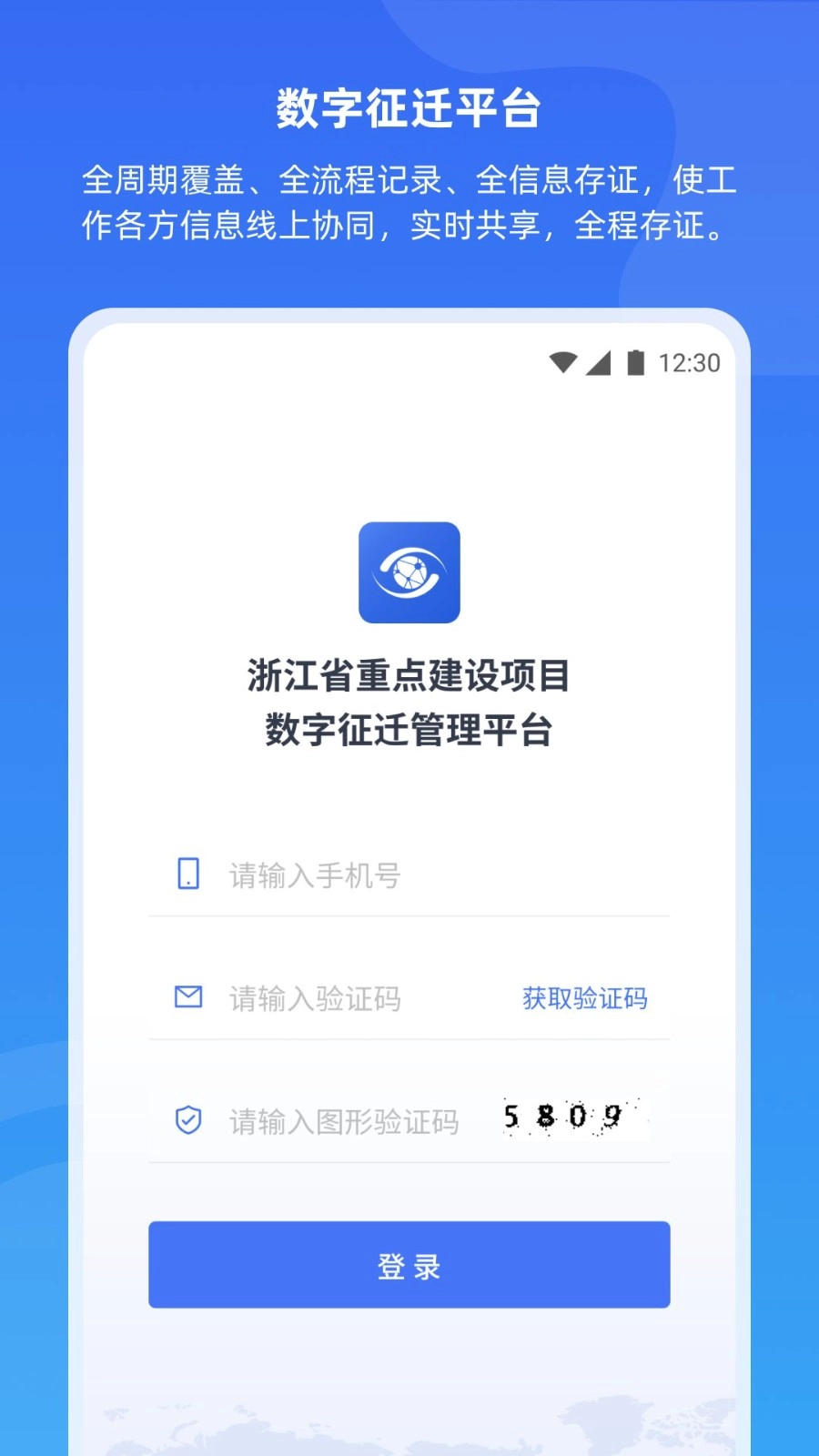This screenshot has width=819, height=1456.
Task: Click the blue description paragraph text
Action: (x=407, y=202)
